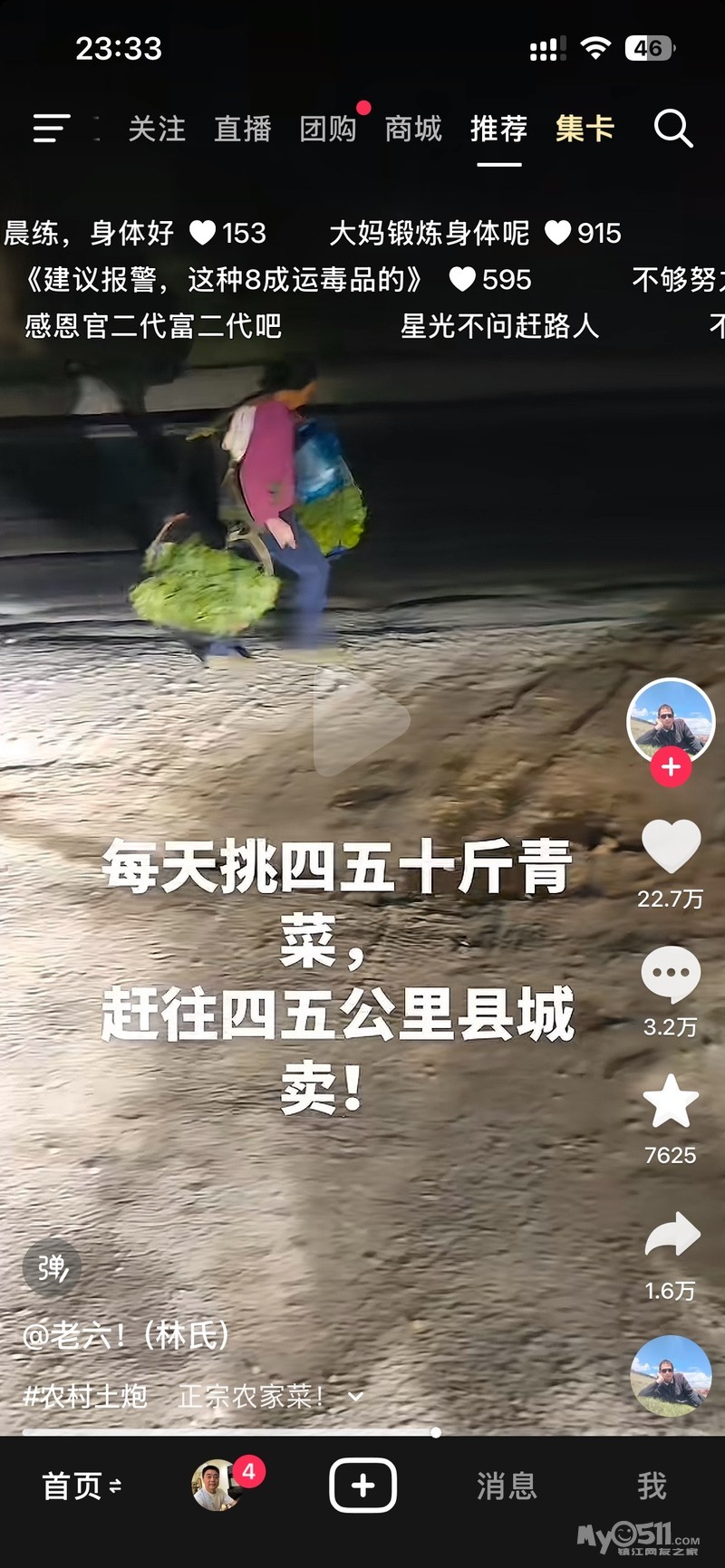Screen dimensions: 725x1568
Task: Open the search magnifier icon
Action: (x=673, y=129)
